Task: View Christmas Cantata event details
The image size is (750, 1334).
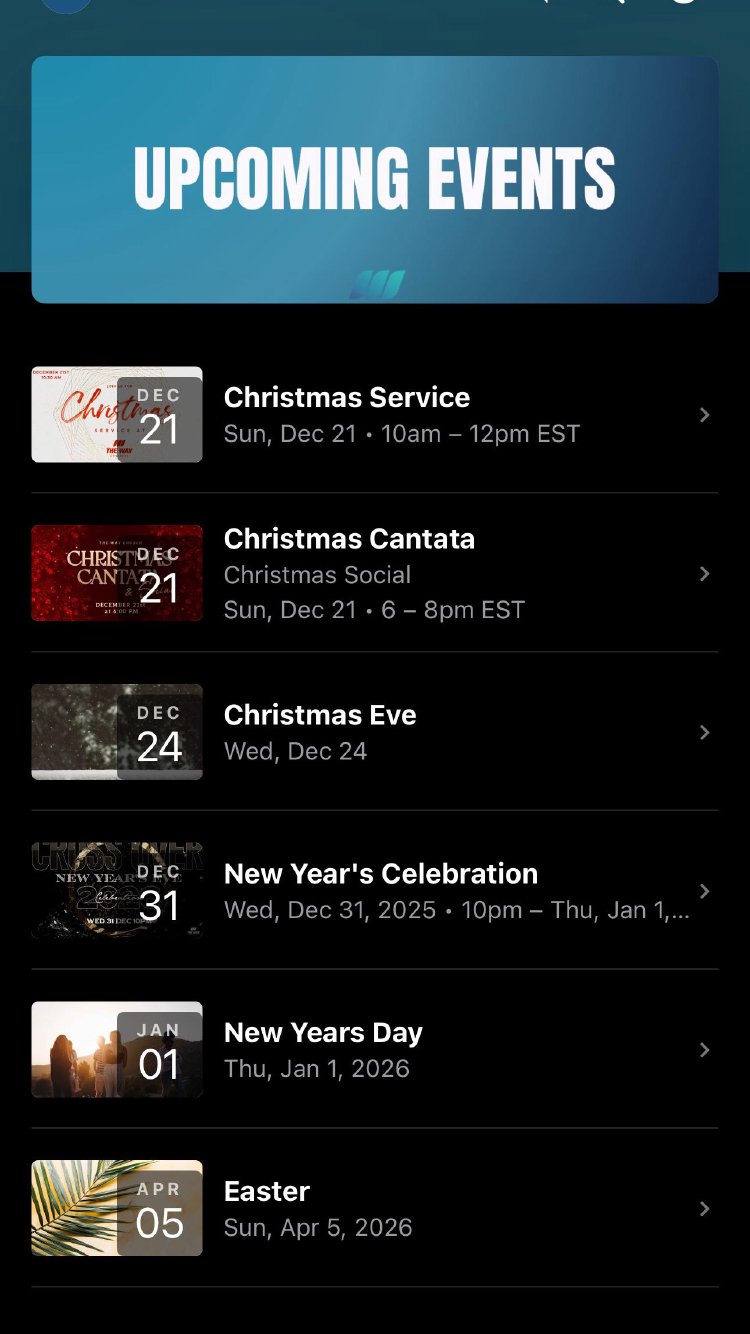Action: pos(374,573)
